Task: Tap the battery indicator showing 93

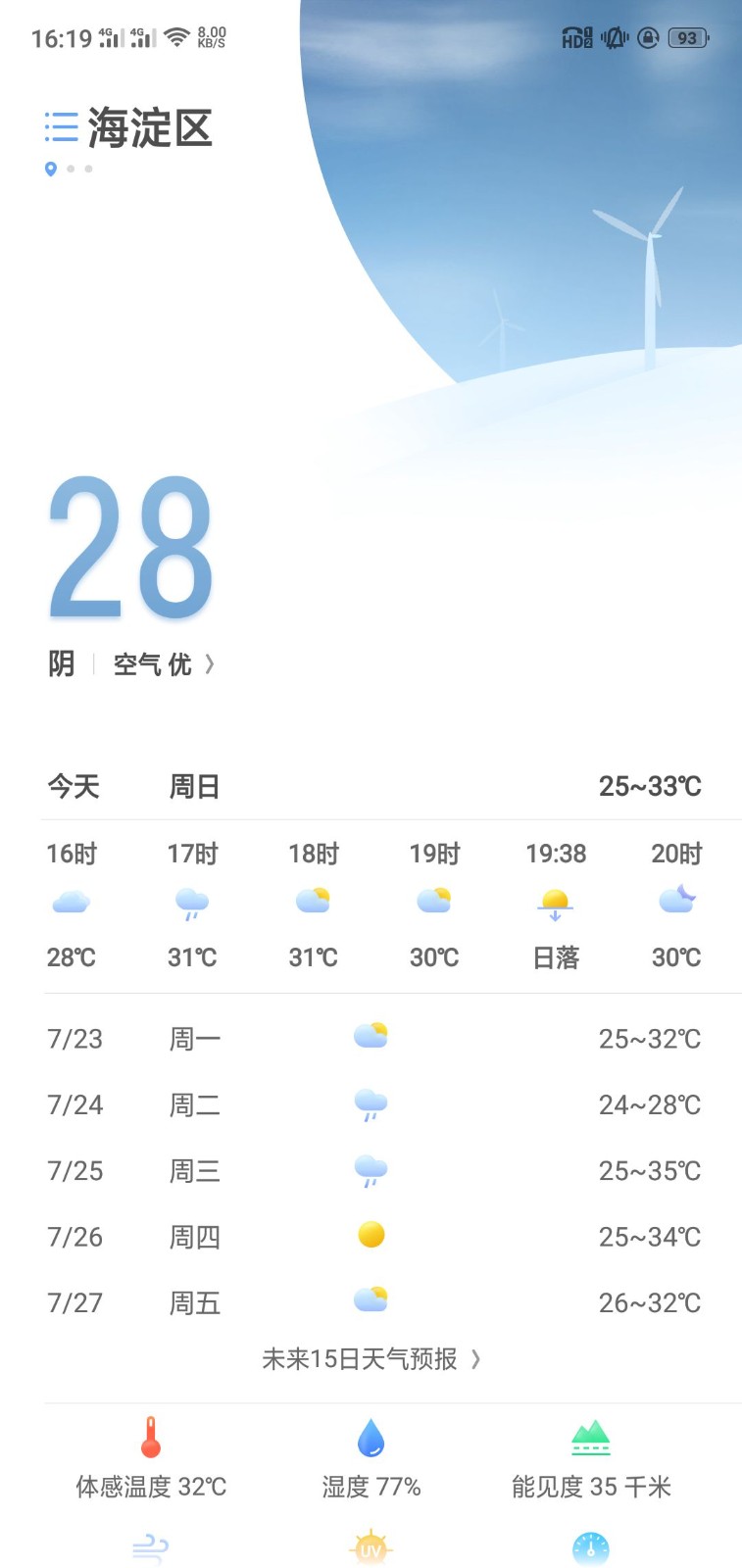Action: (x=687, y=37)
